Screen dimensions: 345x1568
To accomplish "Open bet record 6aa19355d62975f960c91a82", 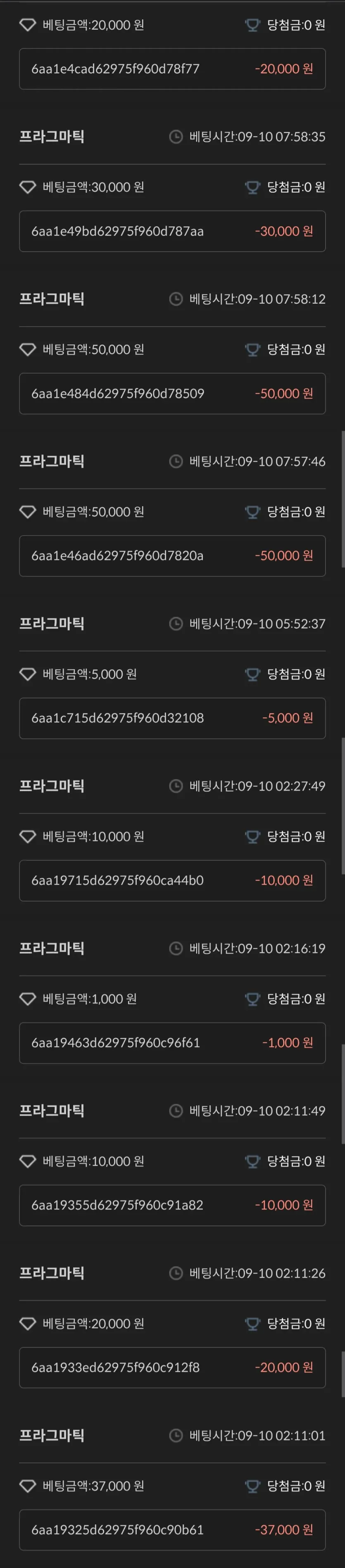I will pos(173,1205).
